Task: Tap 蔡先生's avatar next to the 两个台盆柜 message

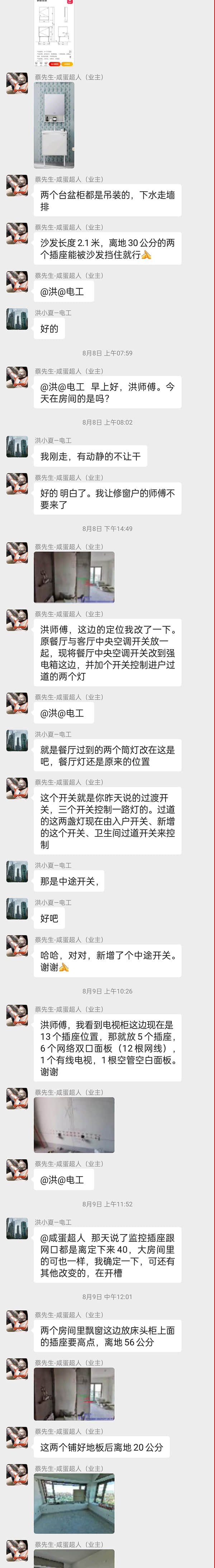Action: pos(17,186)
